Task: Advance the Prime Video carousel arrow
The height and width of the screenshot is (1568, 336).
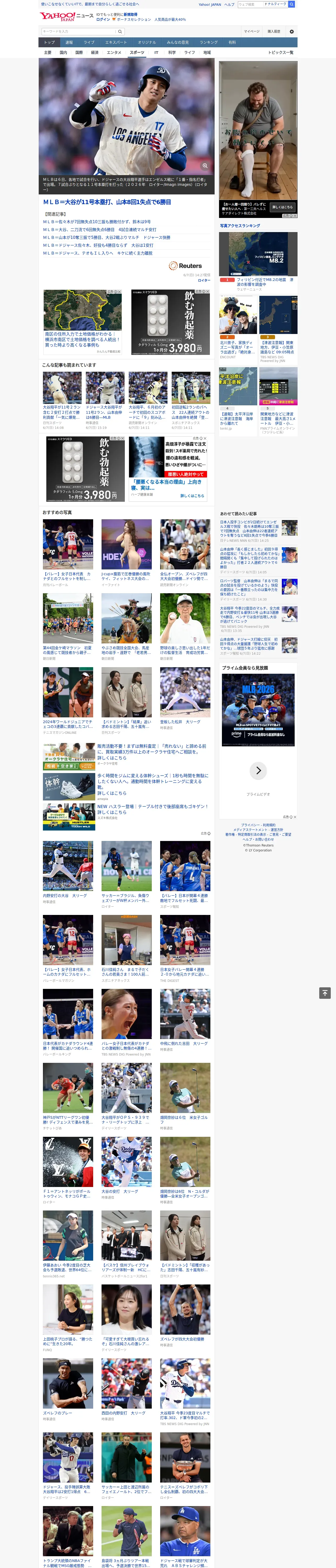Action: click(x=258, y=771)
